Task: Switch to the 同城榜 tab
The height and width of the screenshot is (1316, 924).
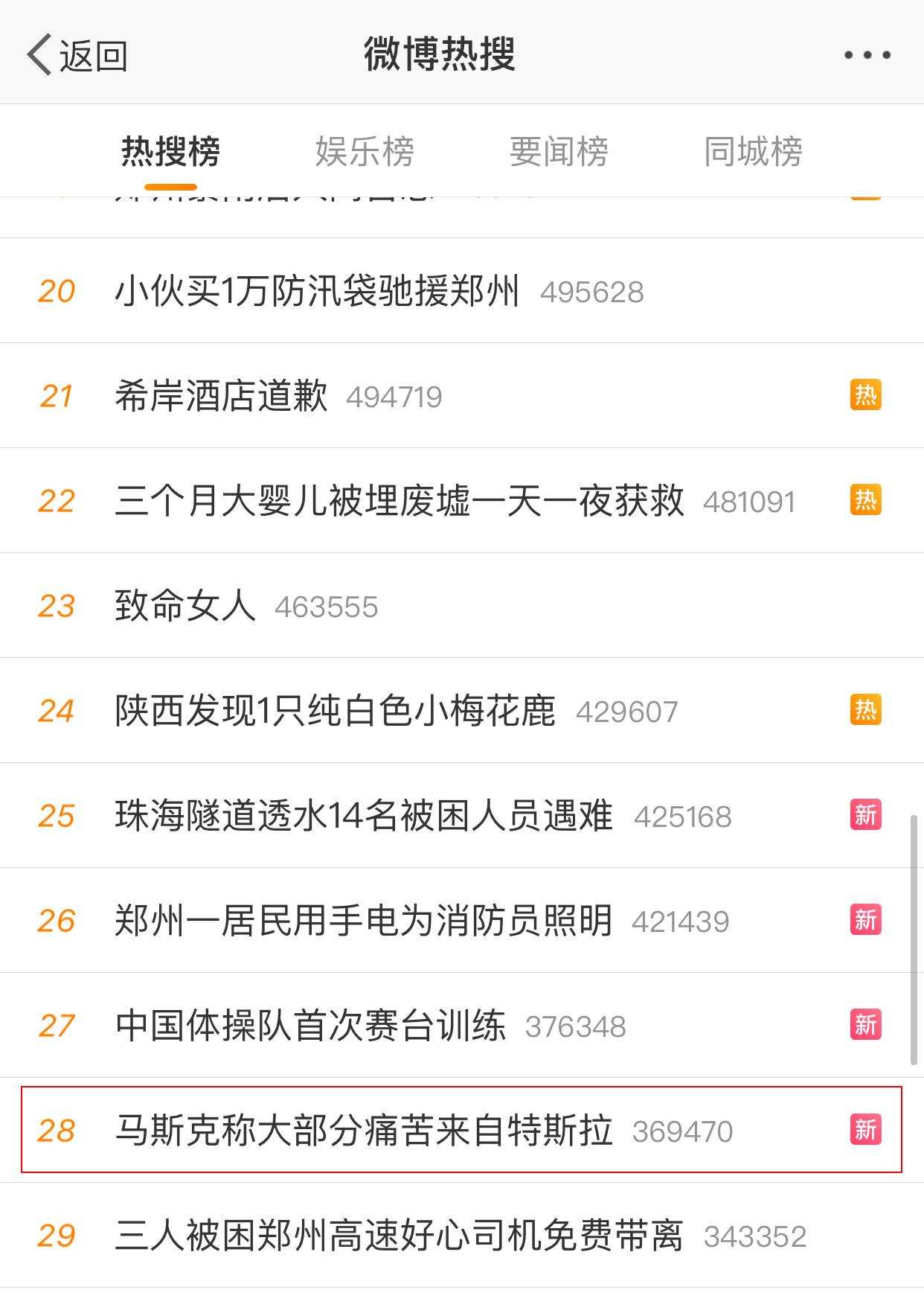Action: (753, 152)
